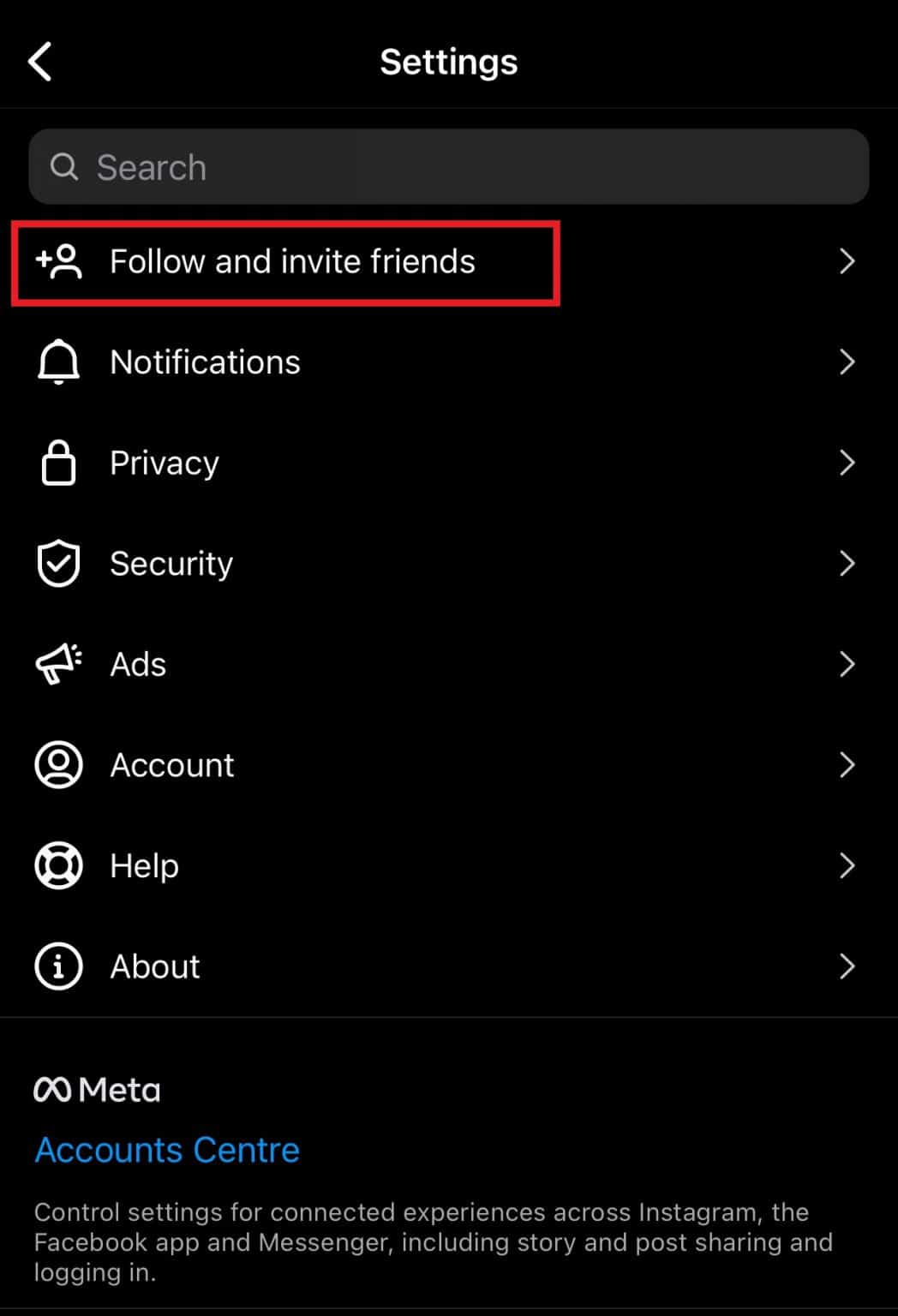Open Follow and invite friends
This screenshot has width=898, height=1316.
pyautogui.click(x=291, y=261)
